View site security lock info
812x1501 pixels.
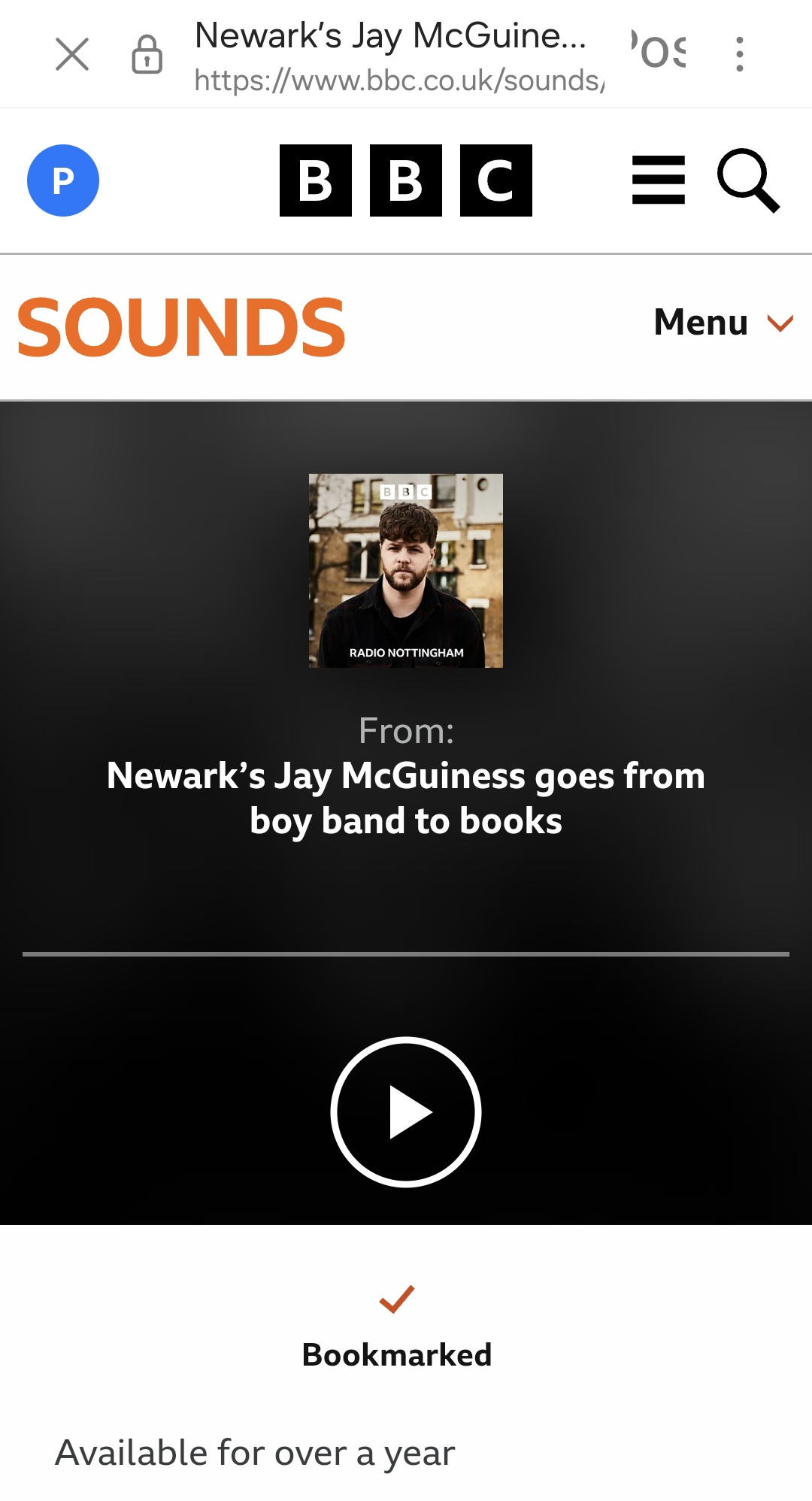coord(147,54)
